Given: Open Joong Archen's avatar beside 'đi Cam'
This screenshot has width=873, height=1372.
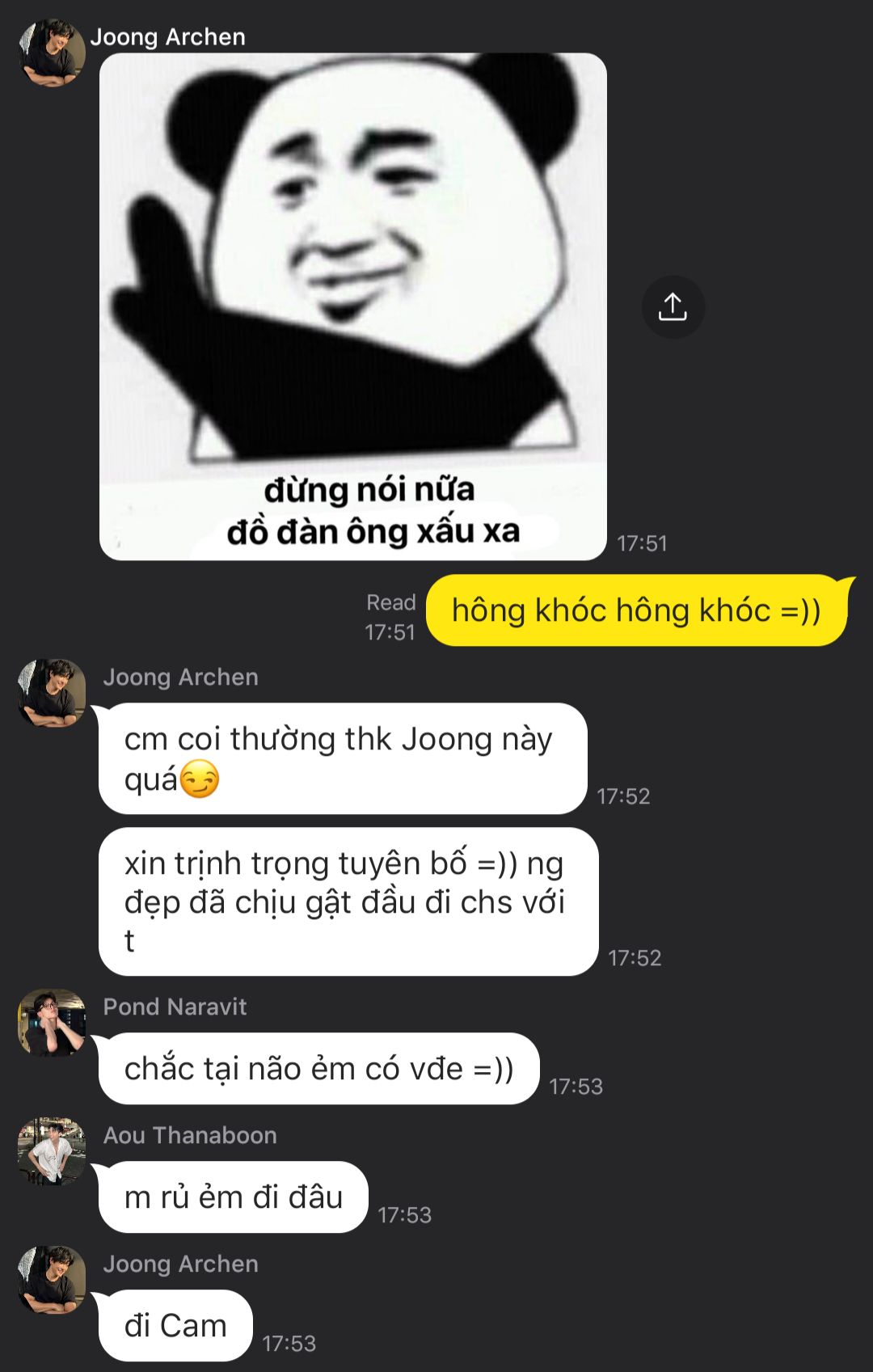Looking at the screenshot, I should (x=52, y=1280).
